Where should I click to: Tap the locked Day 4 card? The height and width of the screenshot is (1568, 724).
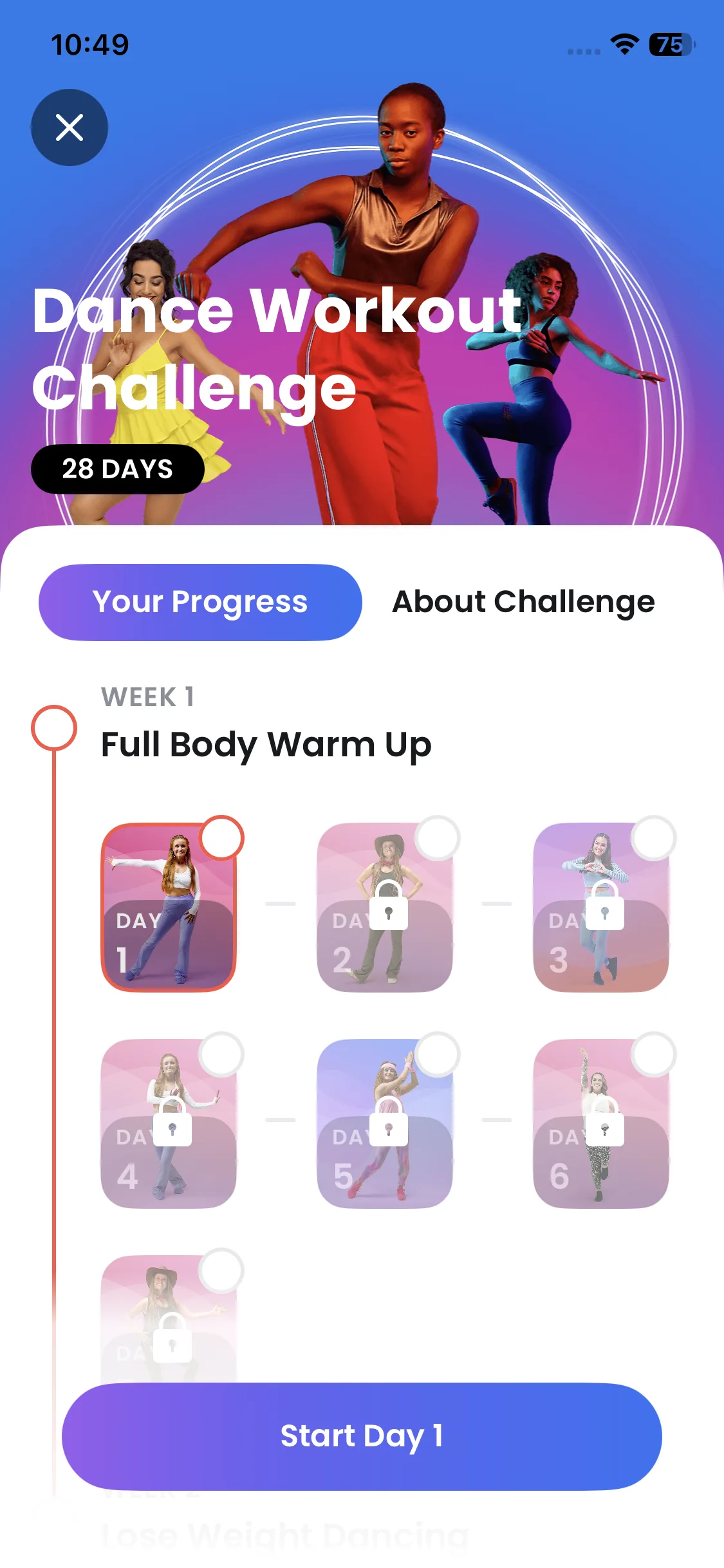click(169, 1124)
